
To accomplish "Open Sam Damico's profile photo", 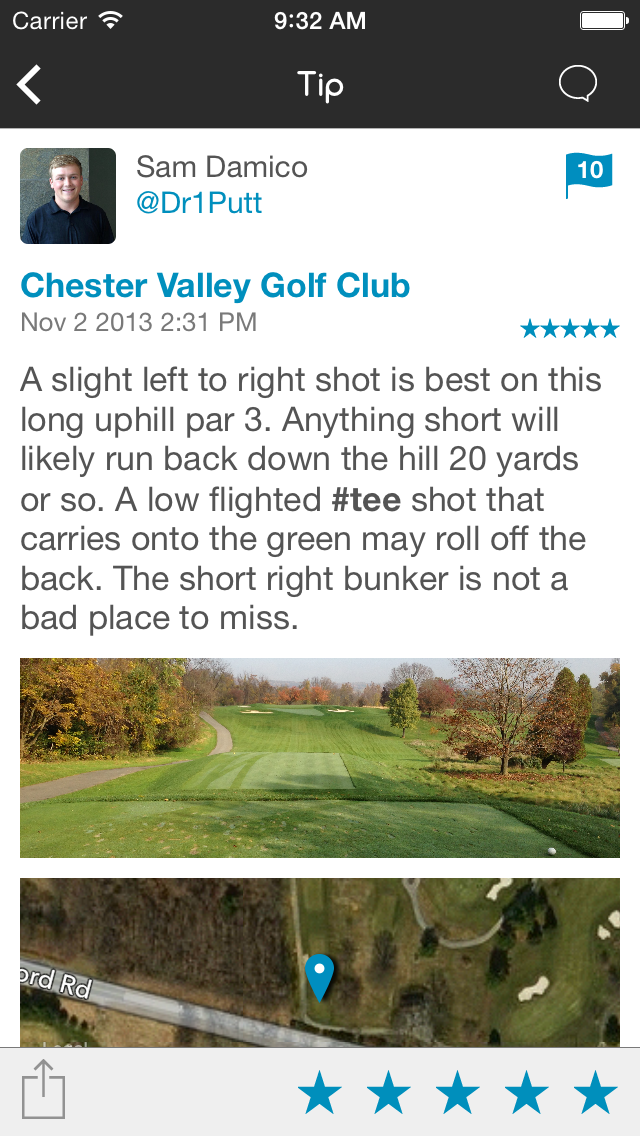I will (68, 196).
